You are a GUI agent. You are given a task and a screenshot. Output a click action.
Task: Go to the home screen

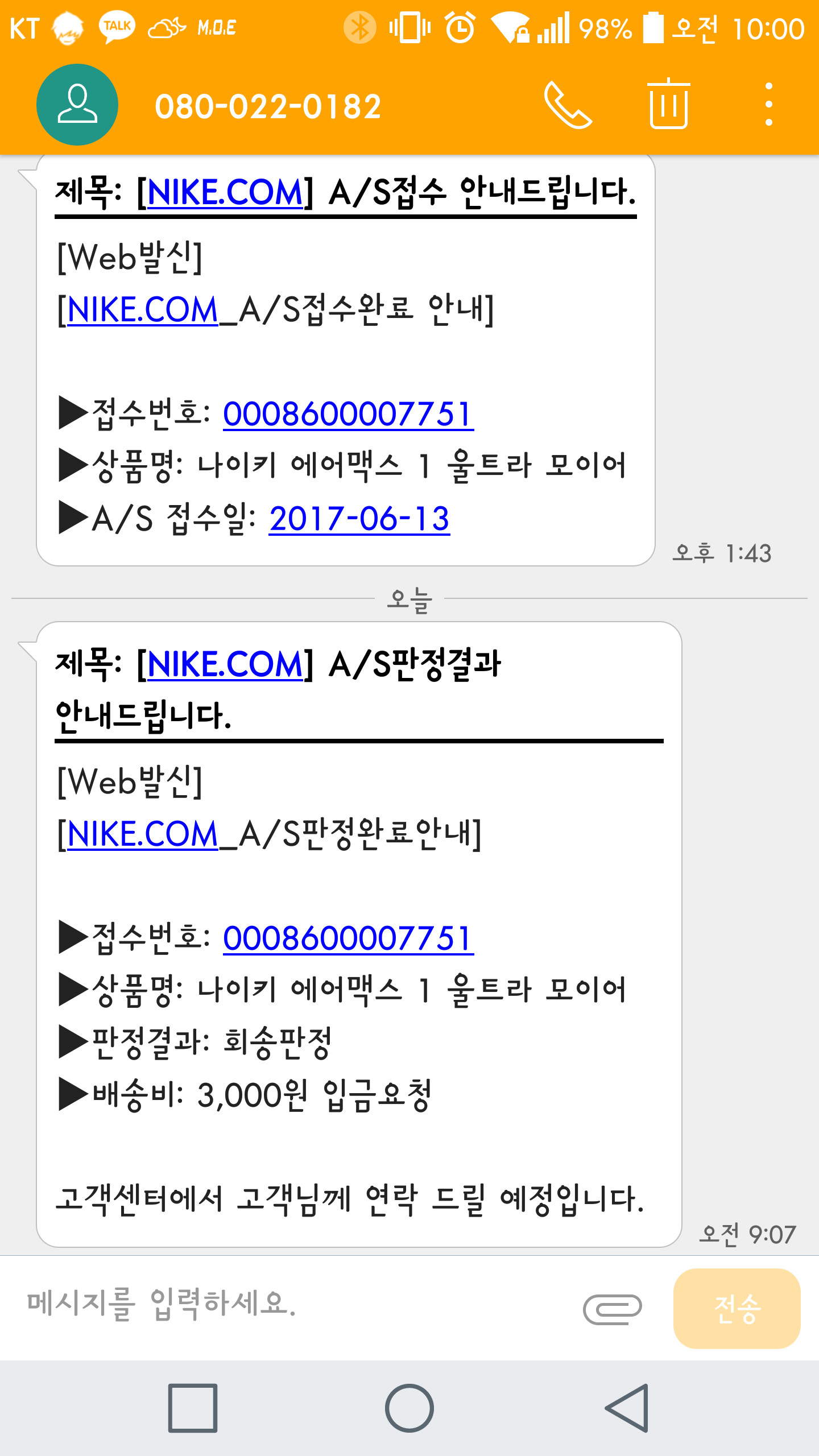coord(409,1408)
